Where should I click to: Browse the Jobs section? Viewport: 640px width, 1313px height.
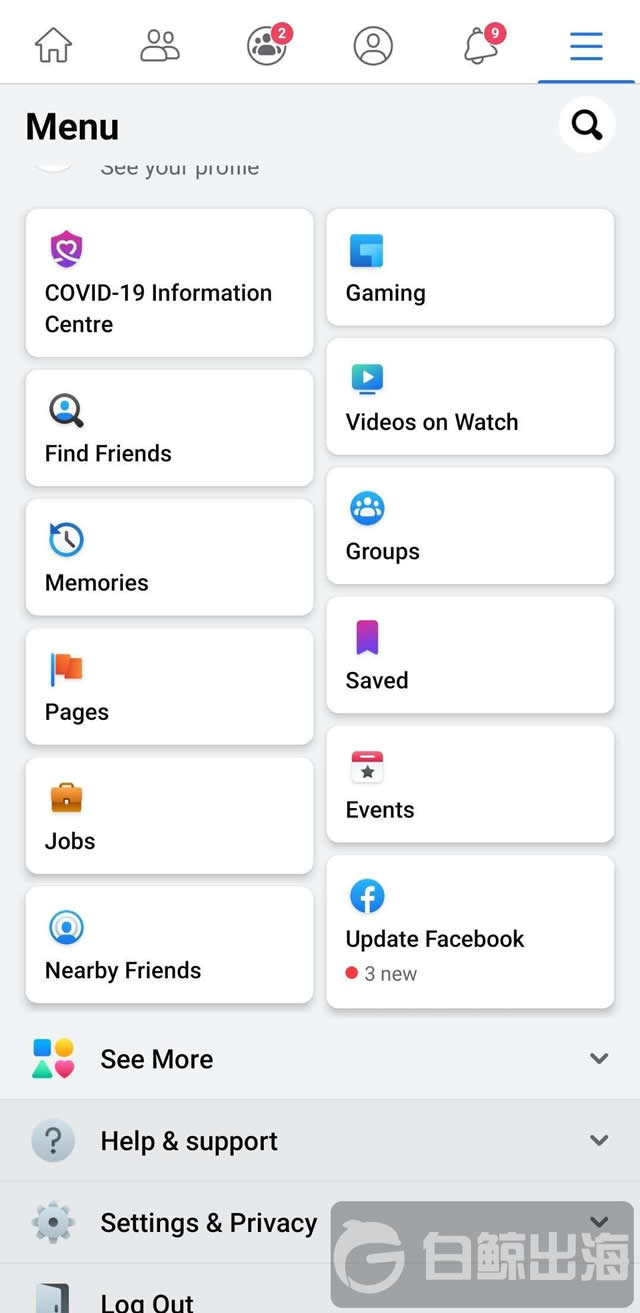(x=169, y=815)
